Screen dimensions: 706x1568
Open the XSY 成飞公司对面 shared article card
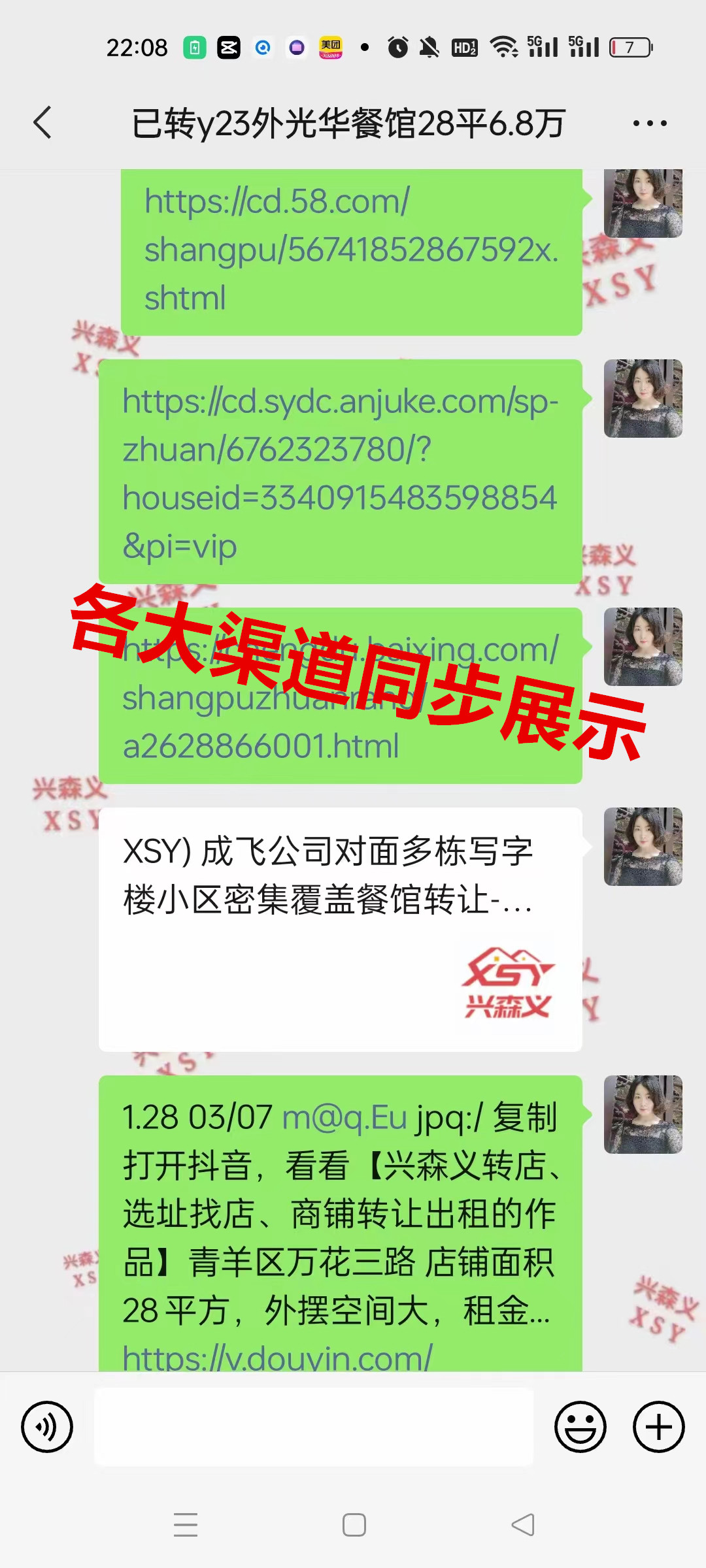pyautogui.click(x=340, y=929)
